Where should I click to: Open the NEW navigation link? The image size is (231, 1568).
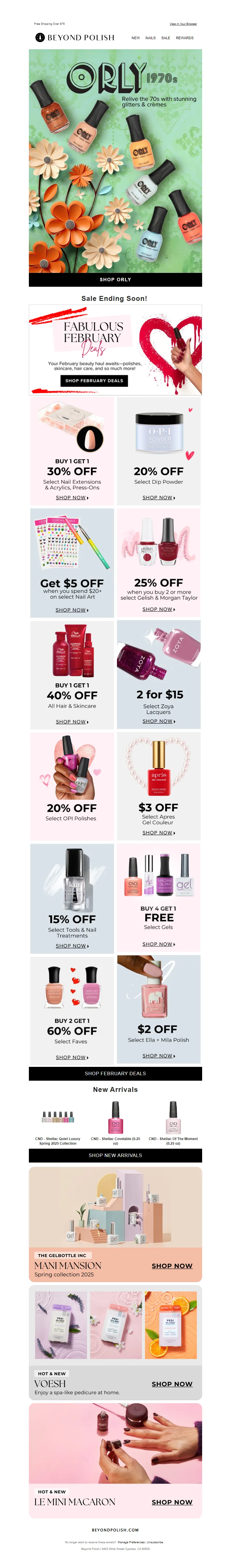point(135,38)
